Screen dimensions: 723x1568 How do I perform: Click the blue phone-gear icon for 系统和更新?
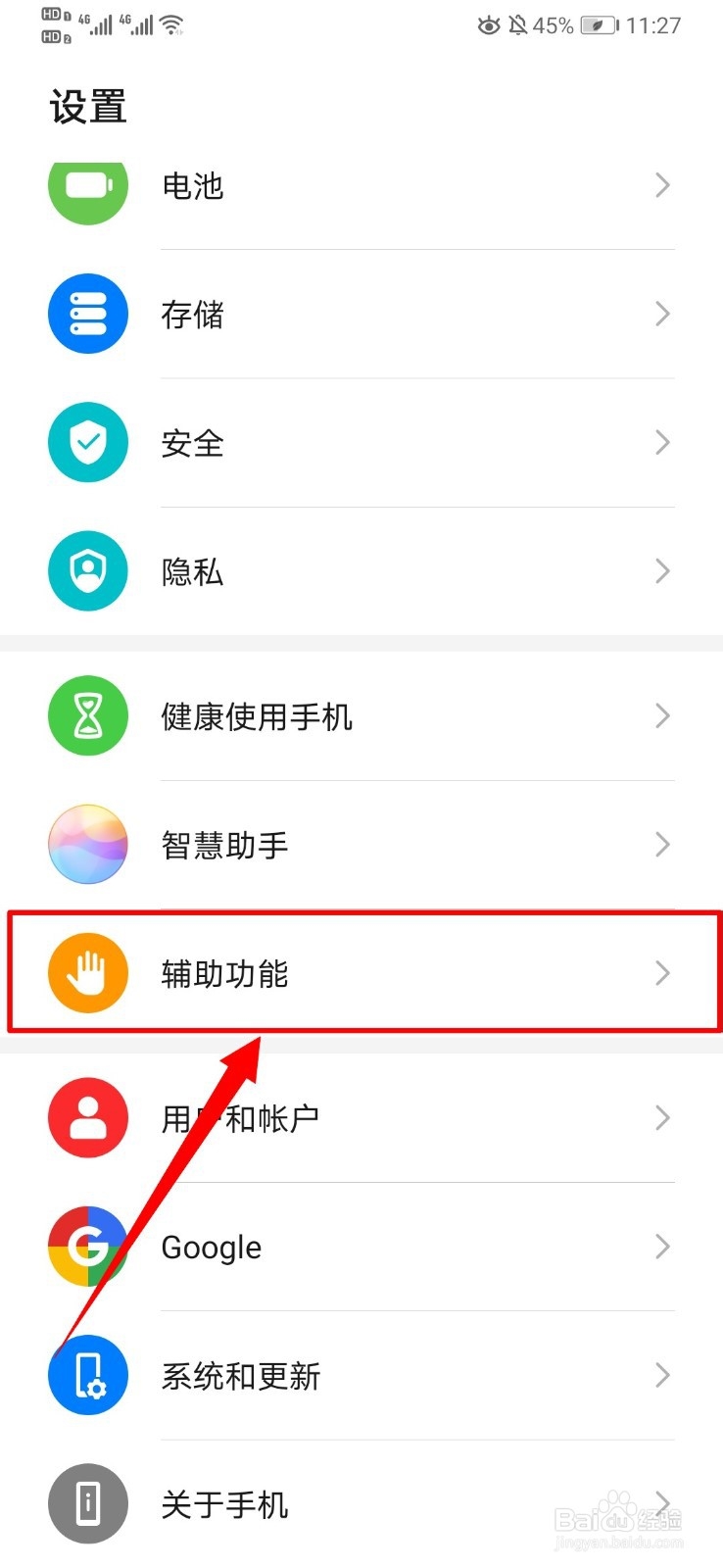coord(87,1374)
